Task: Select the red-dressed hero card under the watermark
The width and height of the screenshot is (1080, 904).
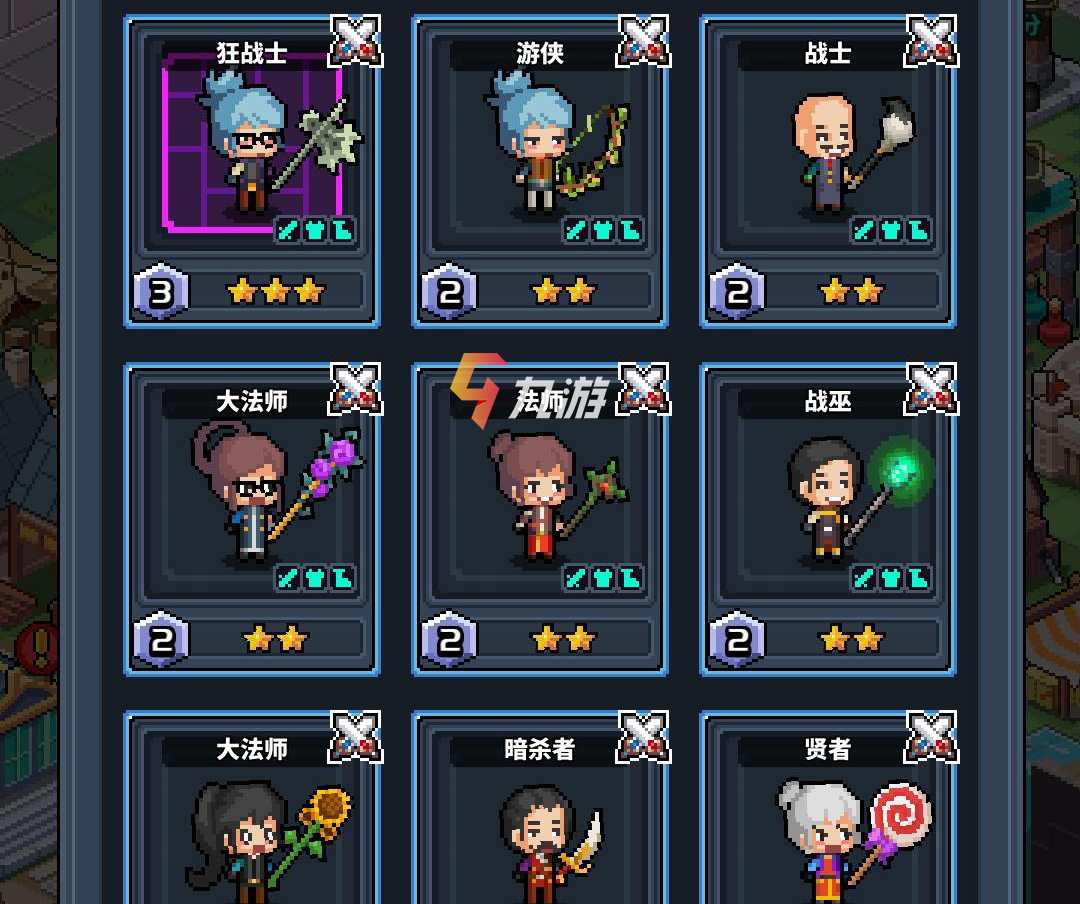Action: (x=539, y=518)
